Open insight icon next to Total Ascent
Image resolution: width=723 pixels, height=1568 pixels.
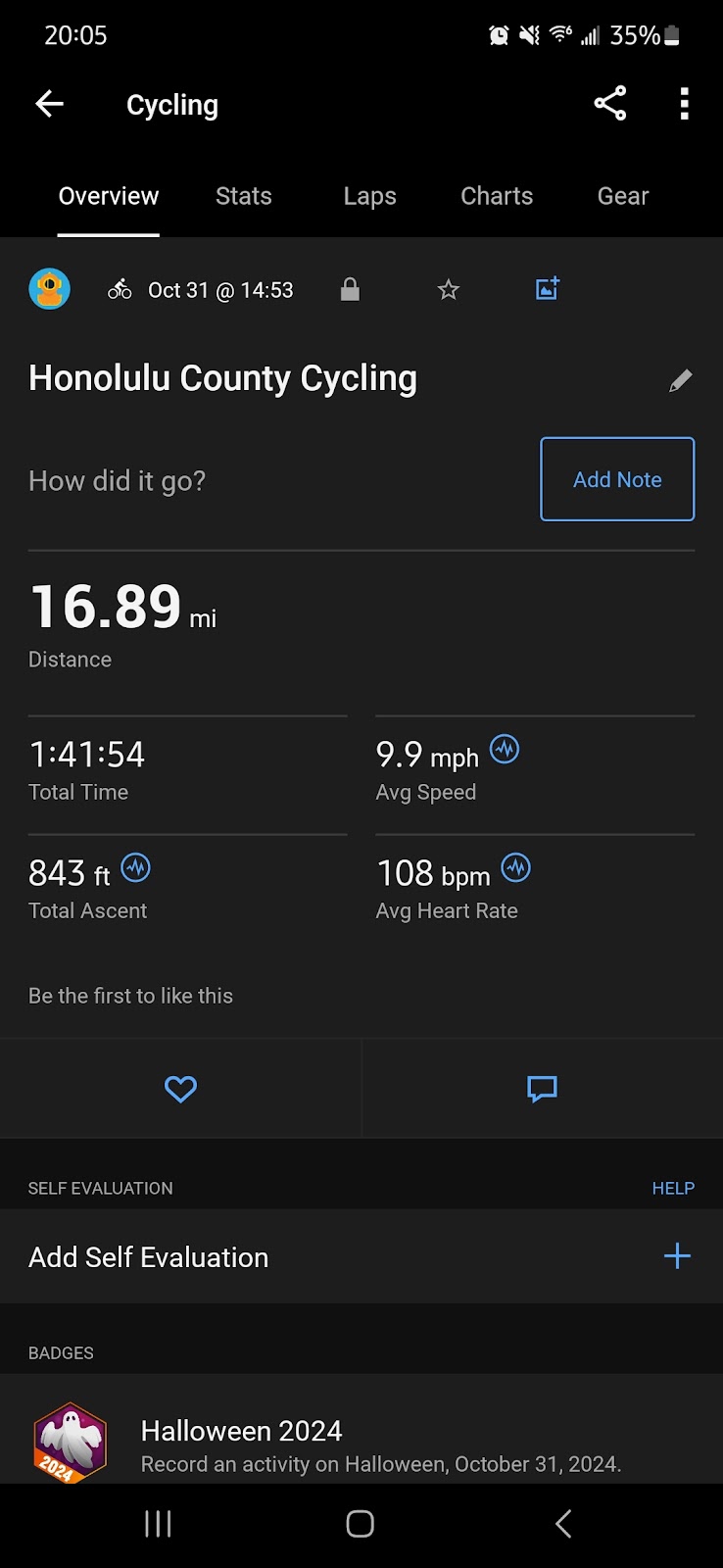click(135, 868)
